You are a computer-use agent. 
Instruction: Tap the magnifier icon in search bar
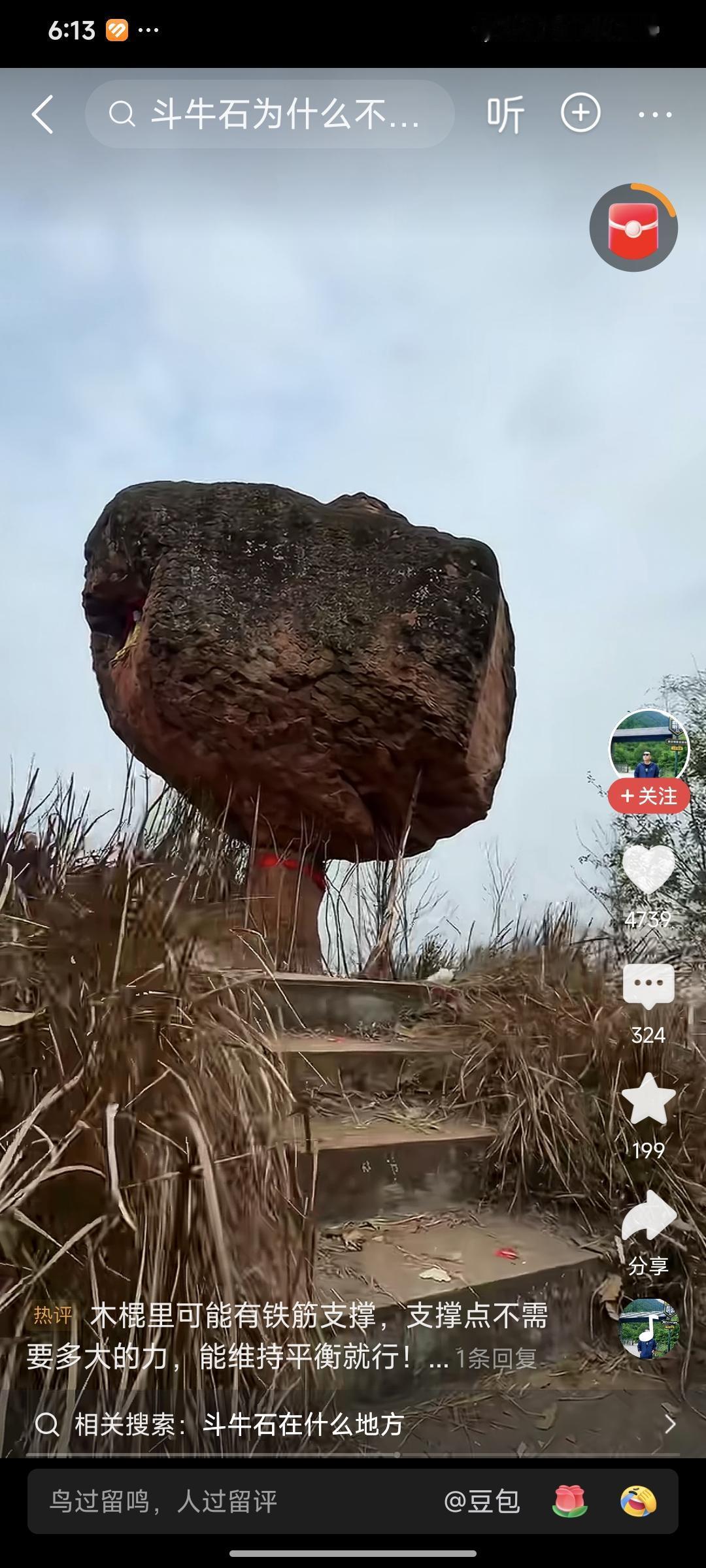[x=122, y=112]
